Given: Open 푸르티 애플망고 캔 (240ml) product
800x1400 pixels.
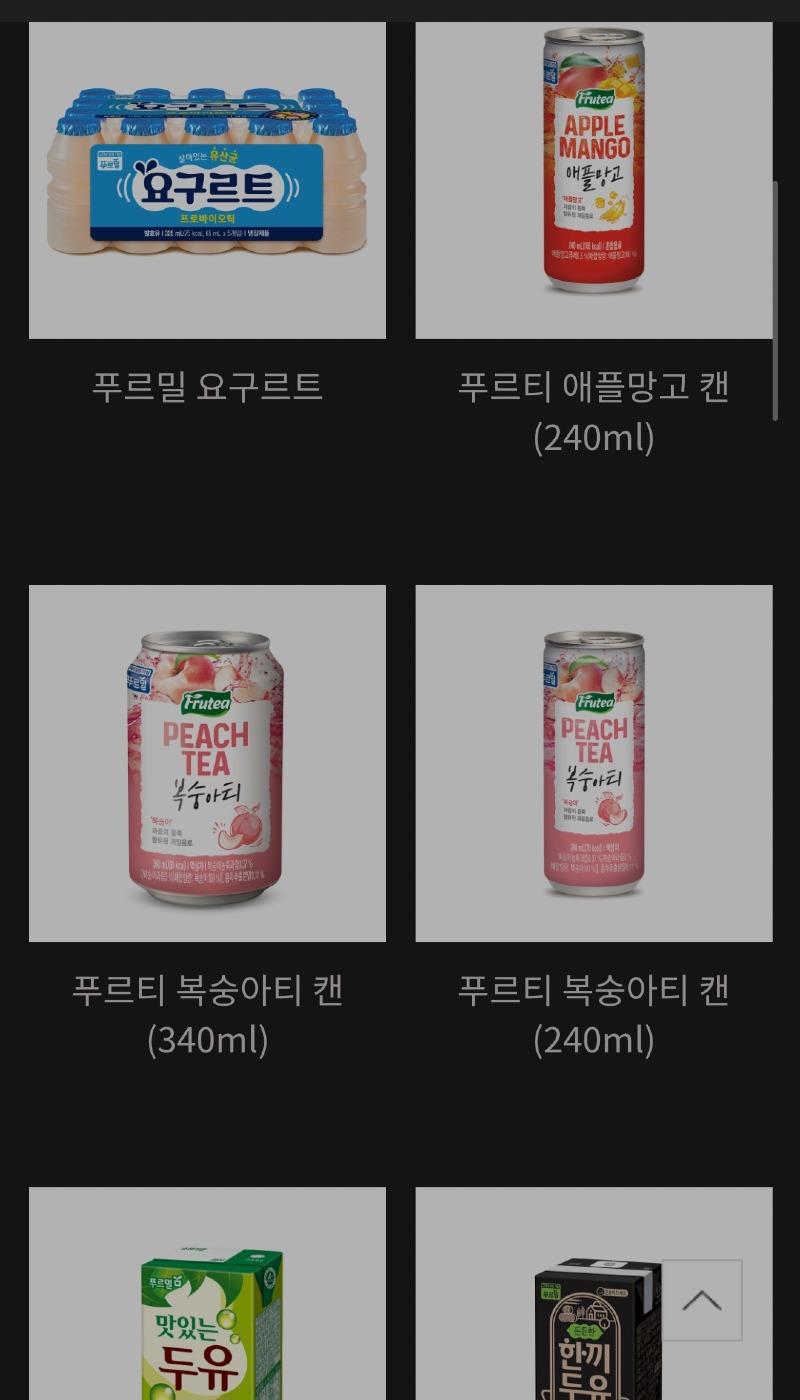Looking at the screenshot, I should 593,180.
